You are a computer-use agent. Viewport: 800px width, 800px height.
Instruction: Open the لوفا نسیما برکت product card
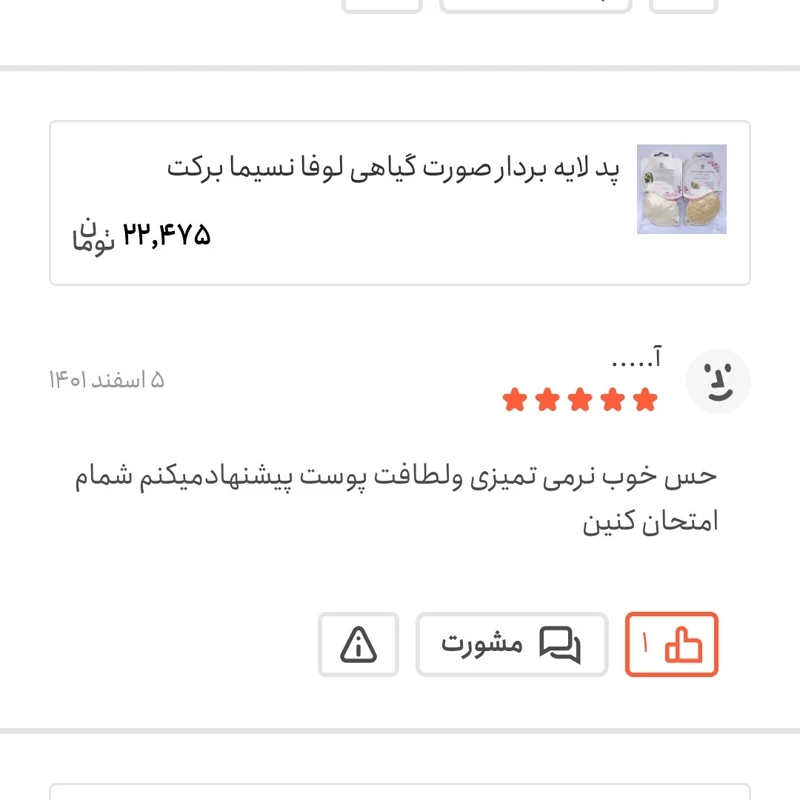click(400, 203)
